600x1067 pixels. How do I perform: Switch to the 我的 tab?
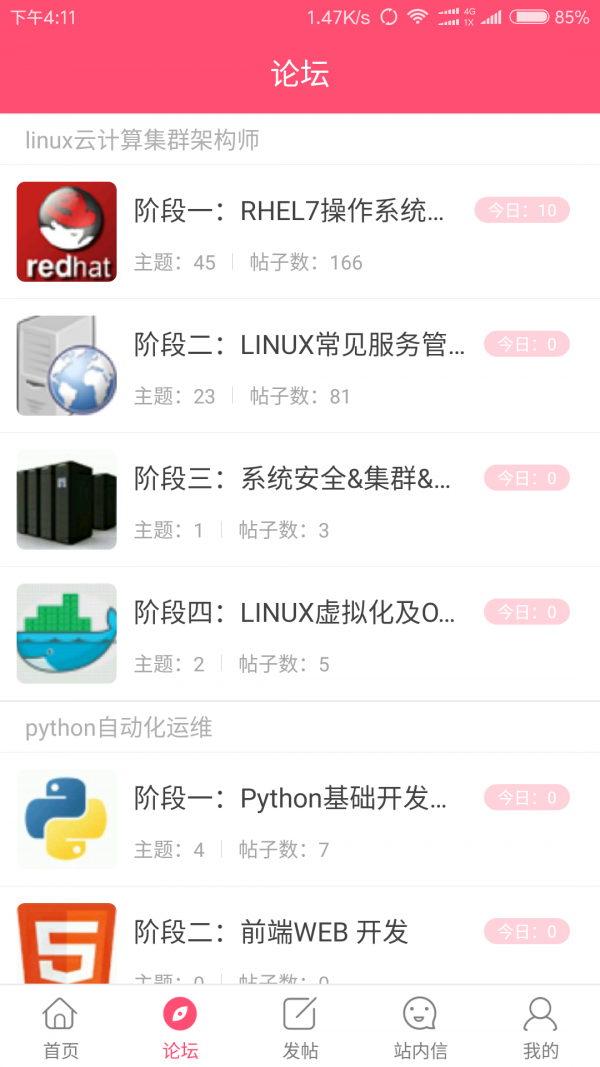click(540, 1027)
